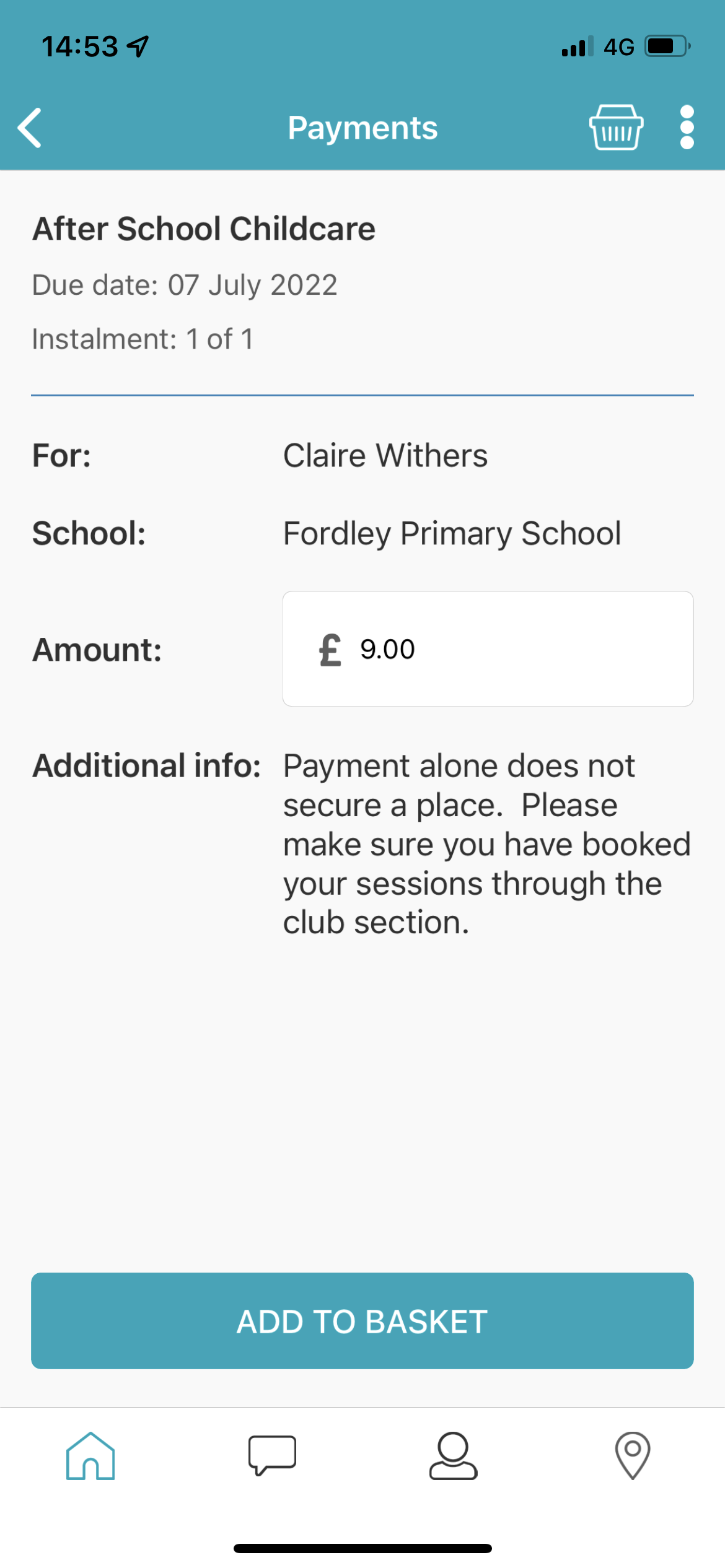Viewport: 725px width, 1568px height.
Task: Open the profile tab
Action: point(453,1456)
